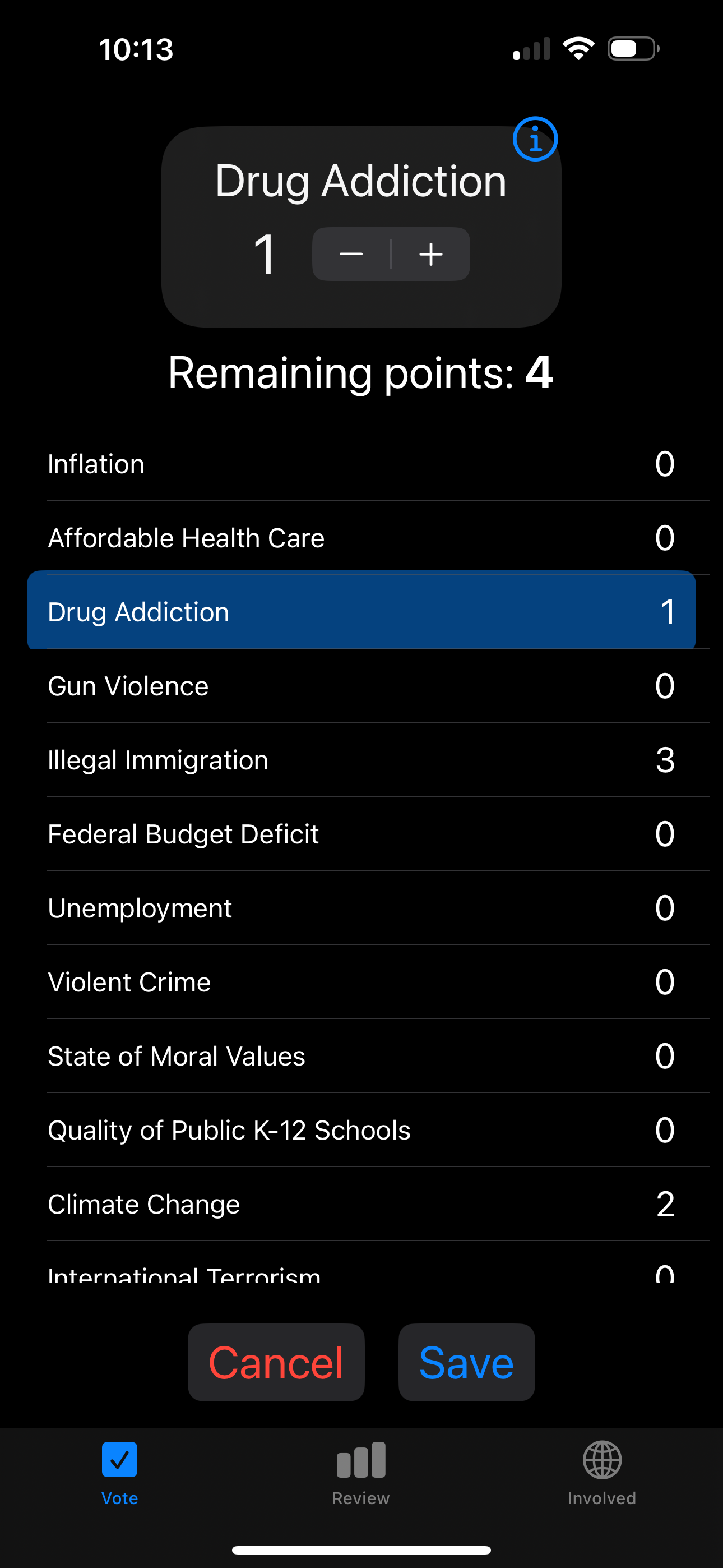This screenshot has height=1568, width=723.
Task: Switch to the Review tab
Action: pyautogui.click(x=361, y=1472)
